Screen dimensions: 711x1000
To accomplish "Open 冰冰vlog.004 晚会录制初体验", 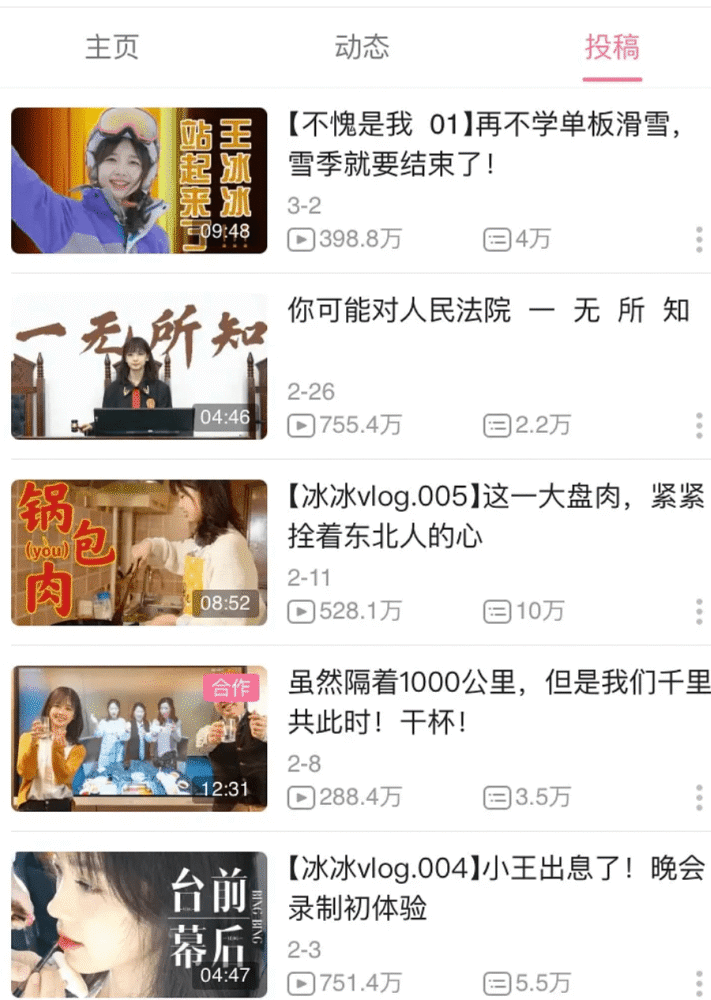I will (139, 924).
